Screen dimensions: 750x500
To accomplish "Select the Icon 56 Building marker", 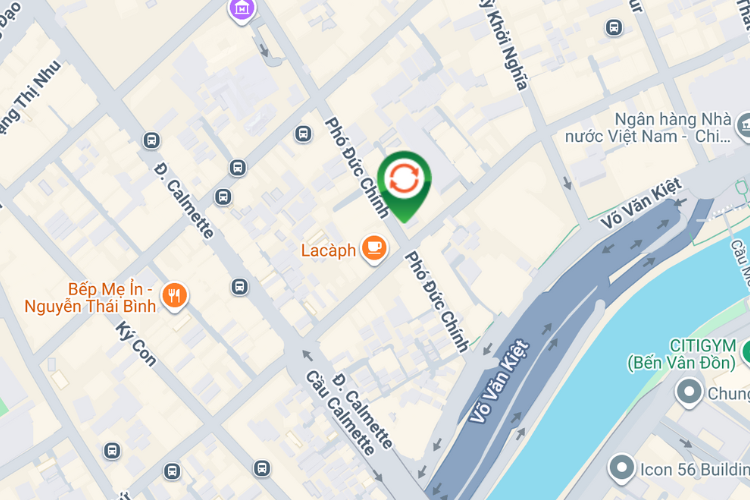I will coord(622,467).
